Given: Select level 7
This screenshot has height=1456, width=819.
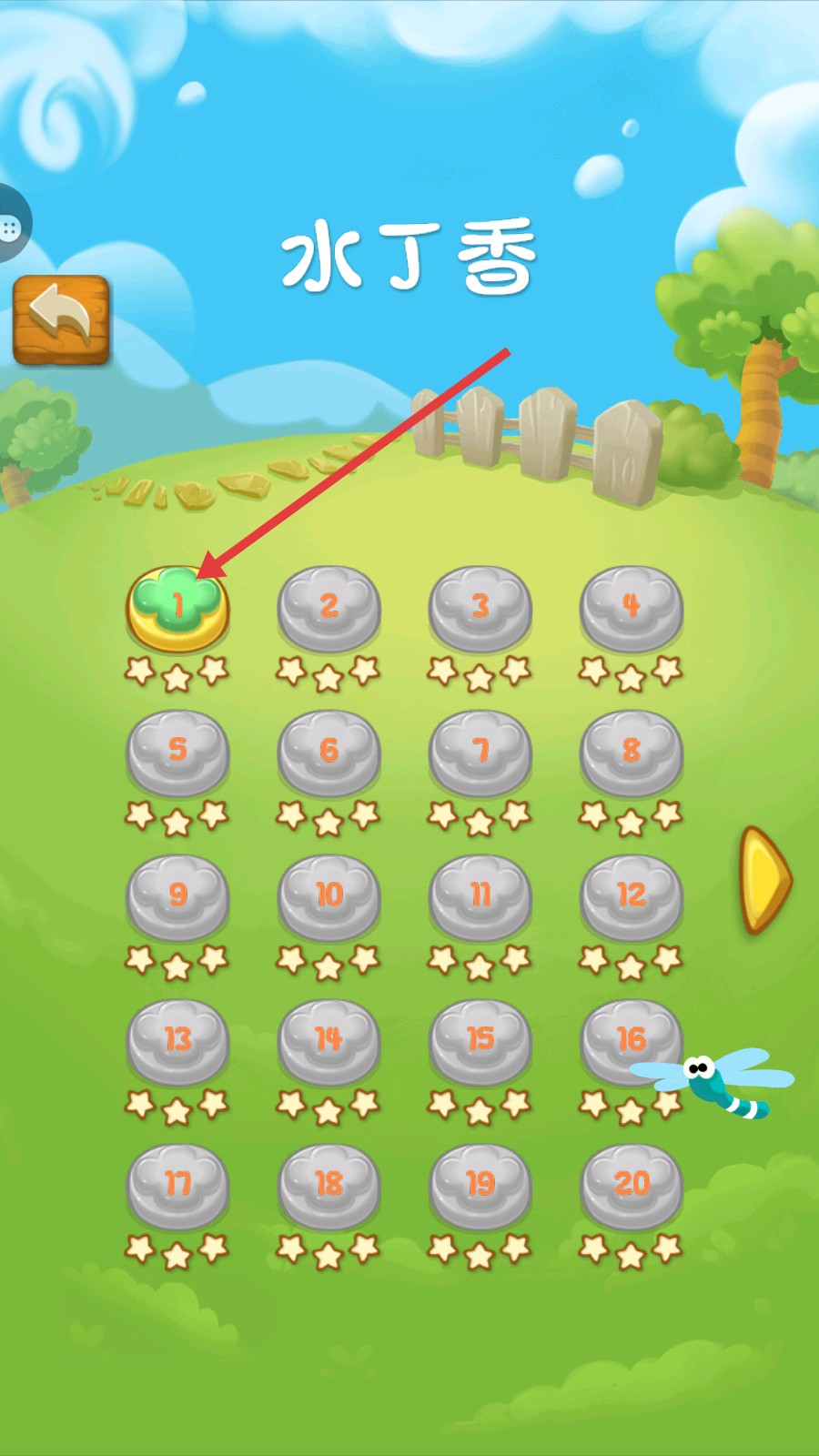Looking at the screenshot, I should click(480, 751).
